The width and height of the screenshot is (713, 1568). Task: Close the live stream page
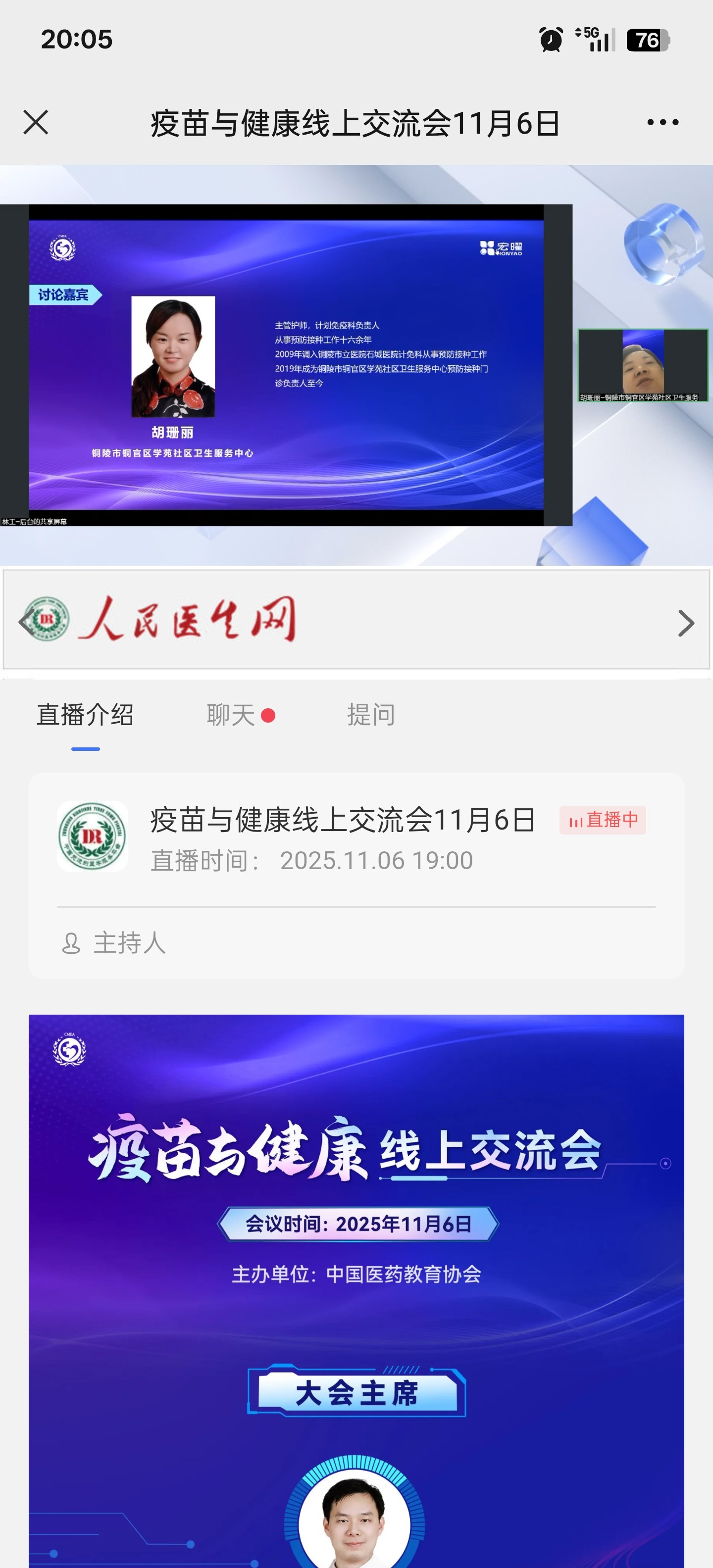point(36,122)
